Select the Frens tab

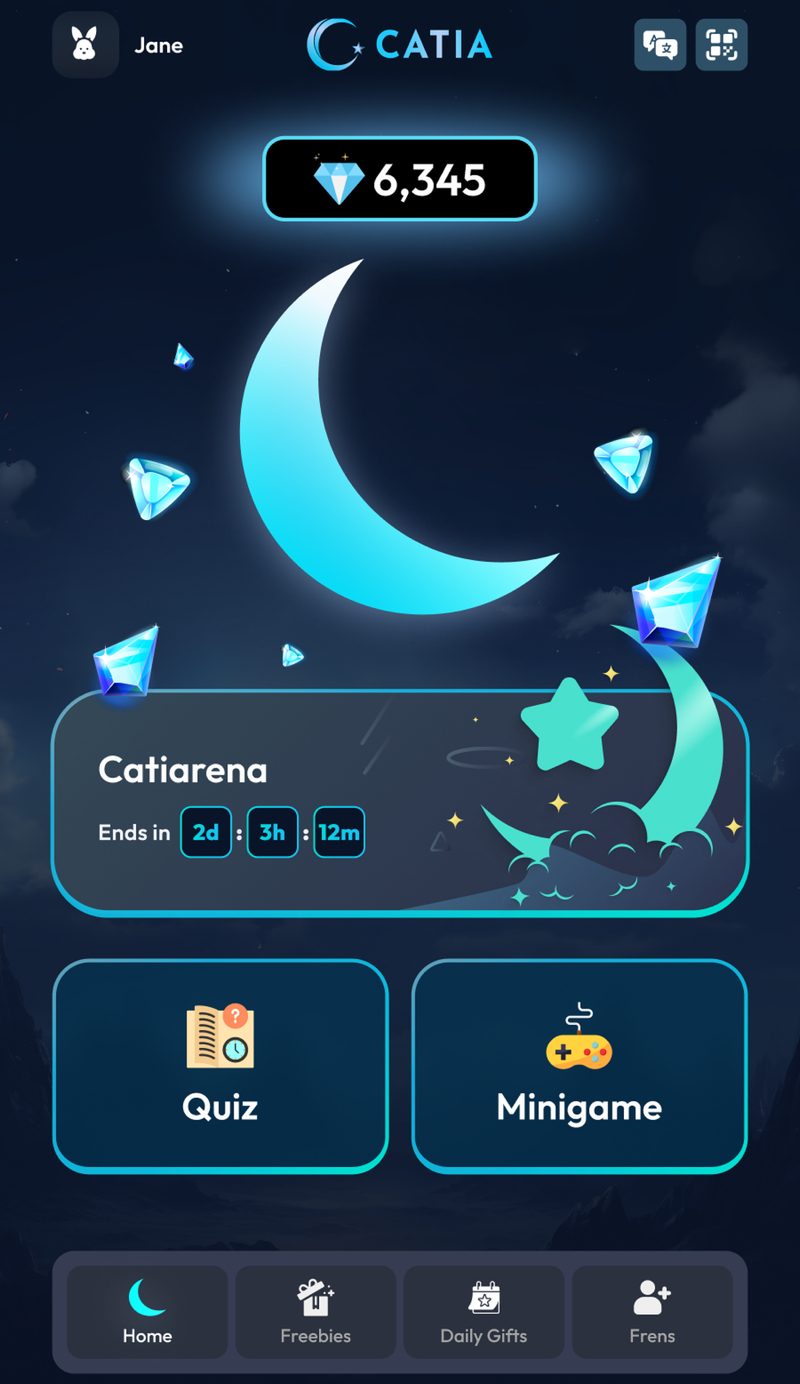652,1312
